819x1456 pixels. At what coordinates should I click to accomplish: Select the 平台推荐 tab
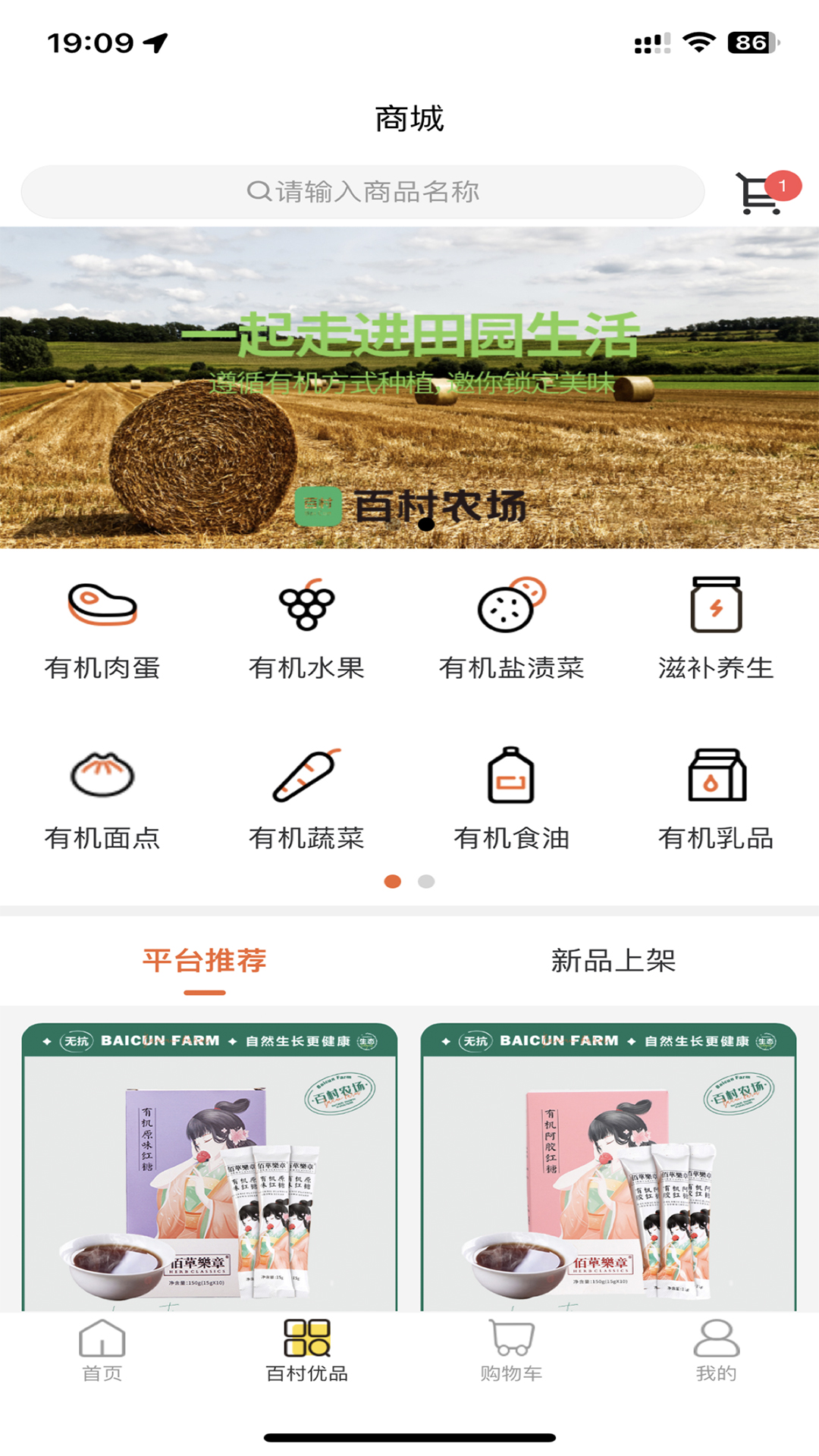(205, 961)
